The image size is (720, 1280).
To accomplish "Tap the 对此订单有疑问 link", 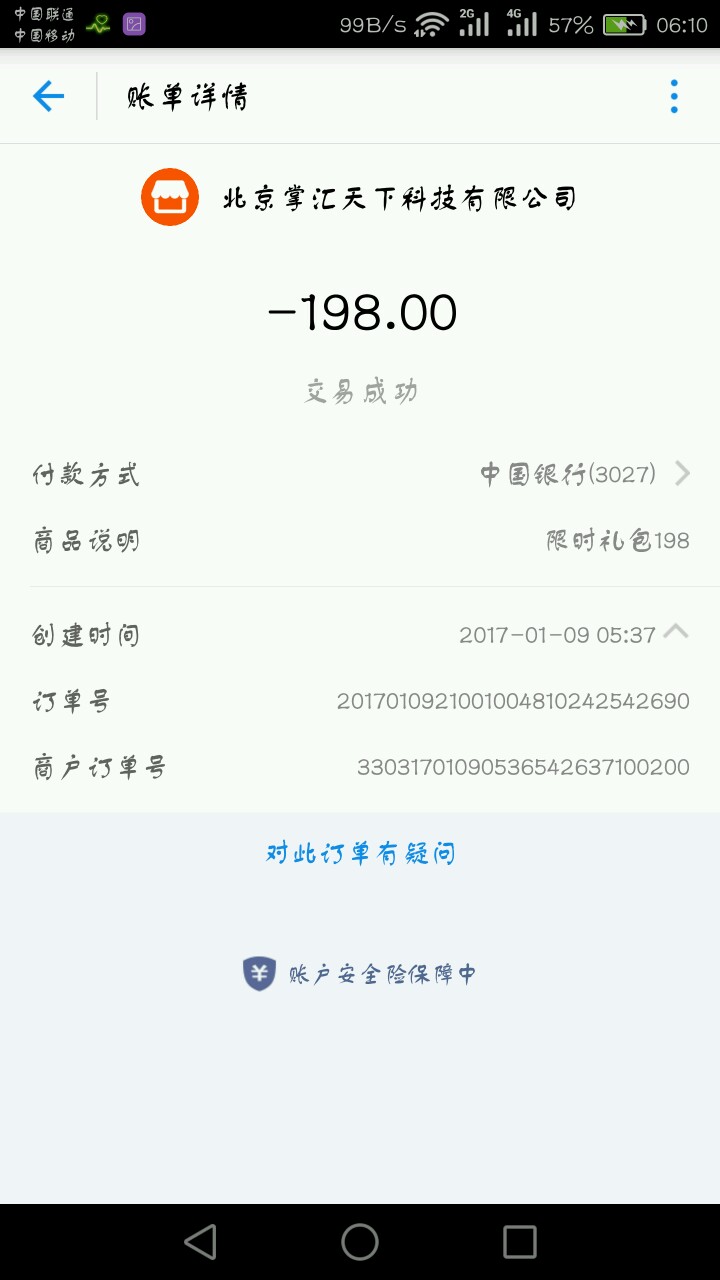I will (x=360, y=853).
